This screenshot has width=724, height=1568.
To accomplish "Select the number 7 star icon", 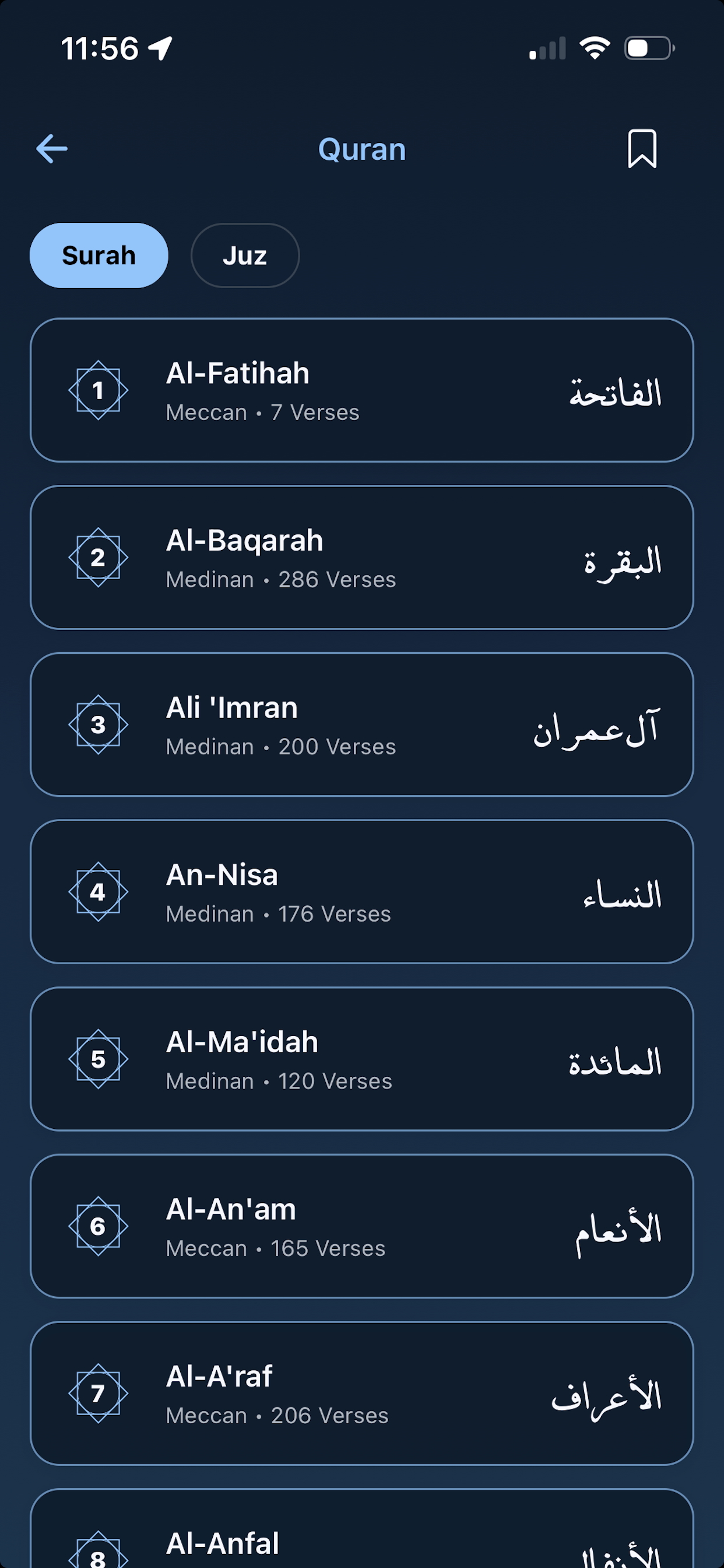I will pyautogui.click(x=99, y=1394).
